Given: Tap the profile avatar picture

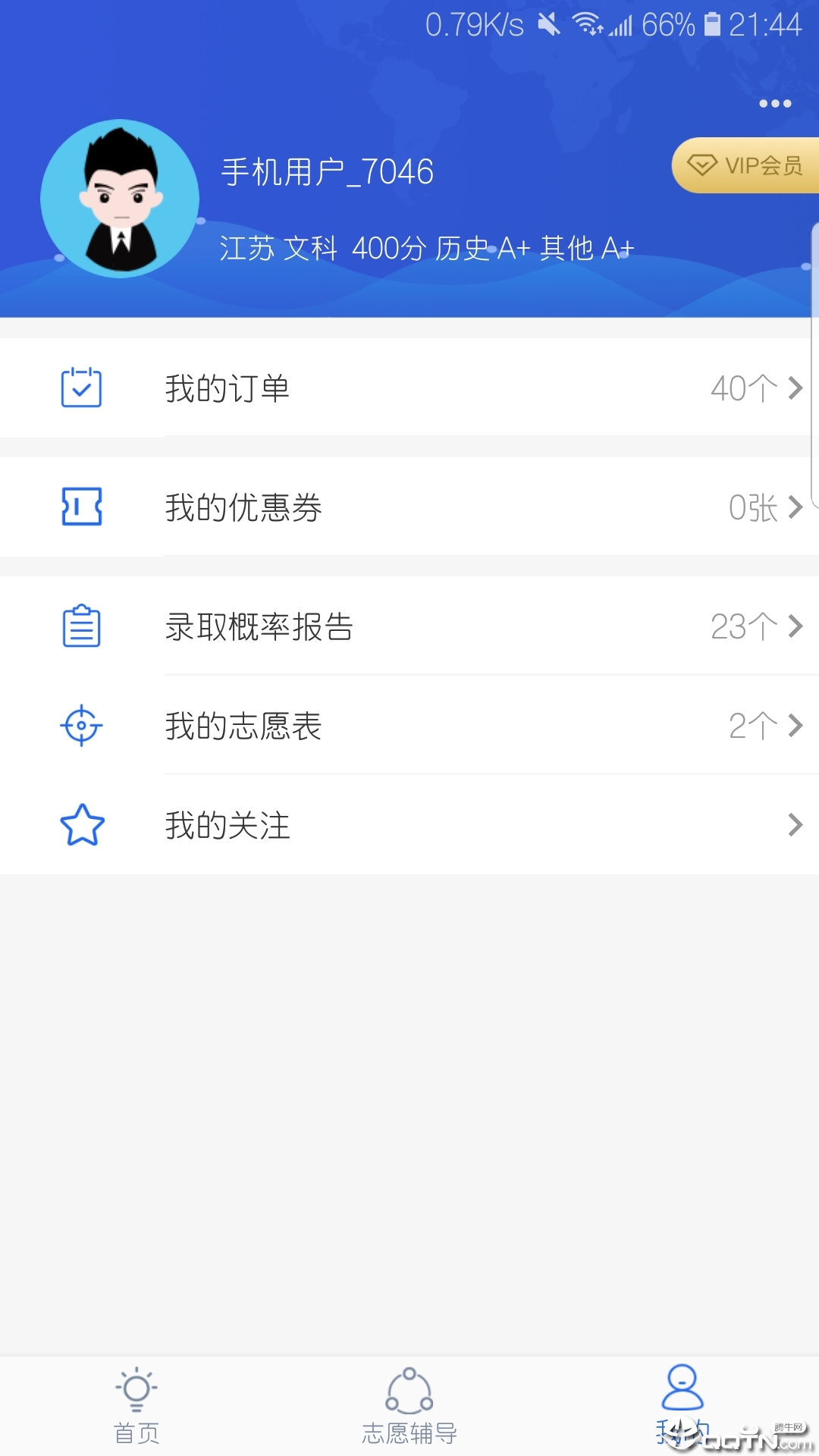Looking at the screenshot, I should tap(120, 199).
